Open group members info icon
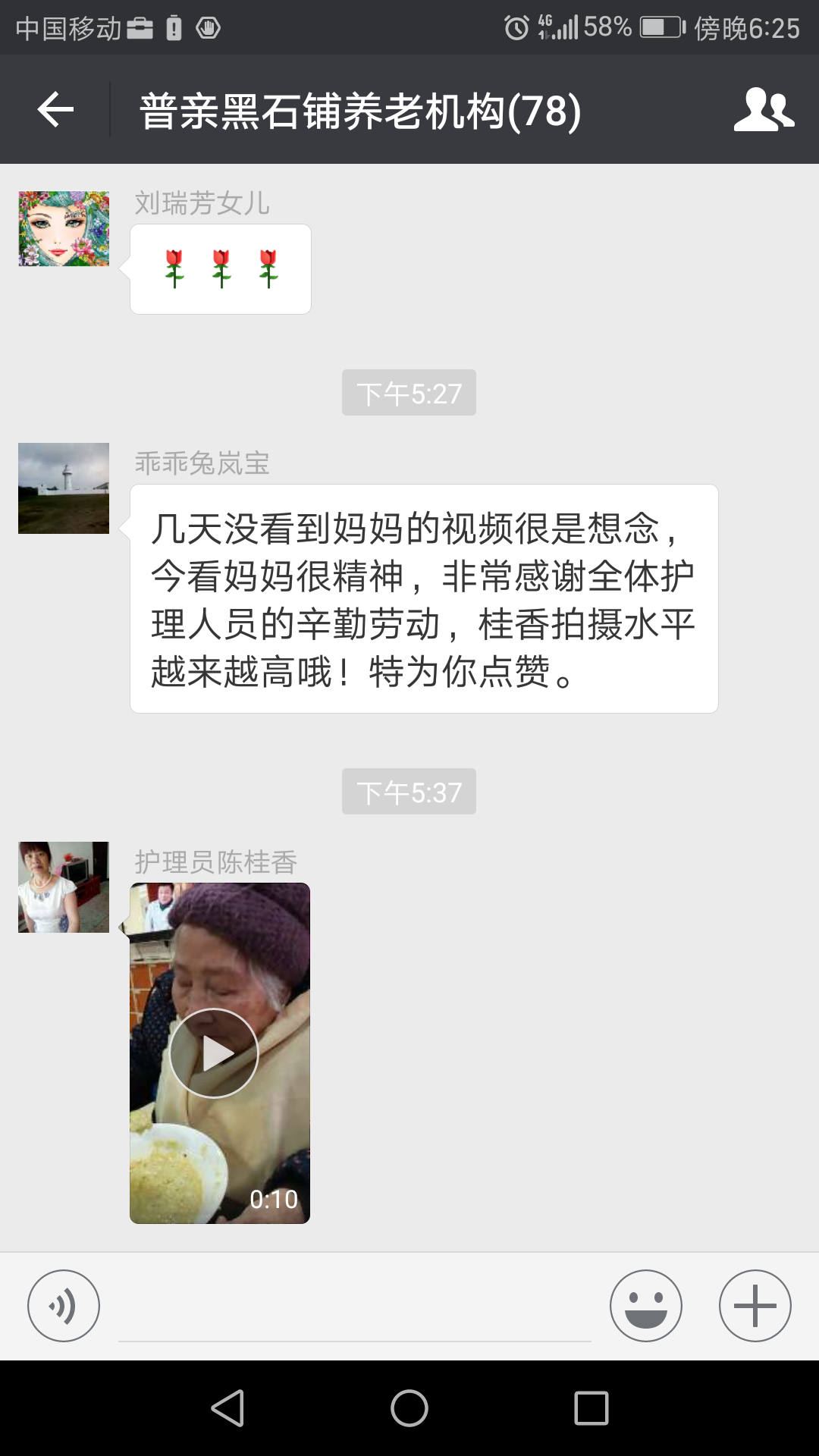 (x=763, y=110)
